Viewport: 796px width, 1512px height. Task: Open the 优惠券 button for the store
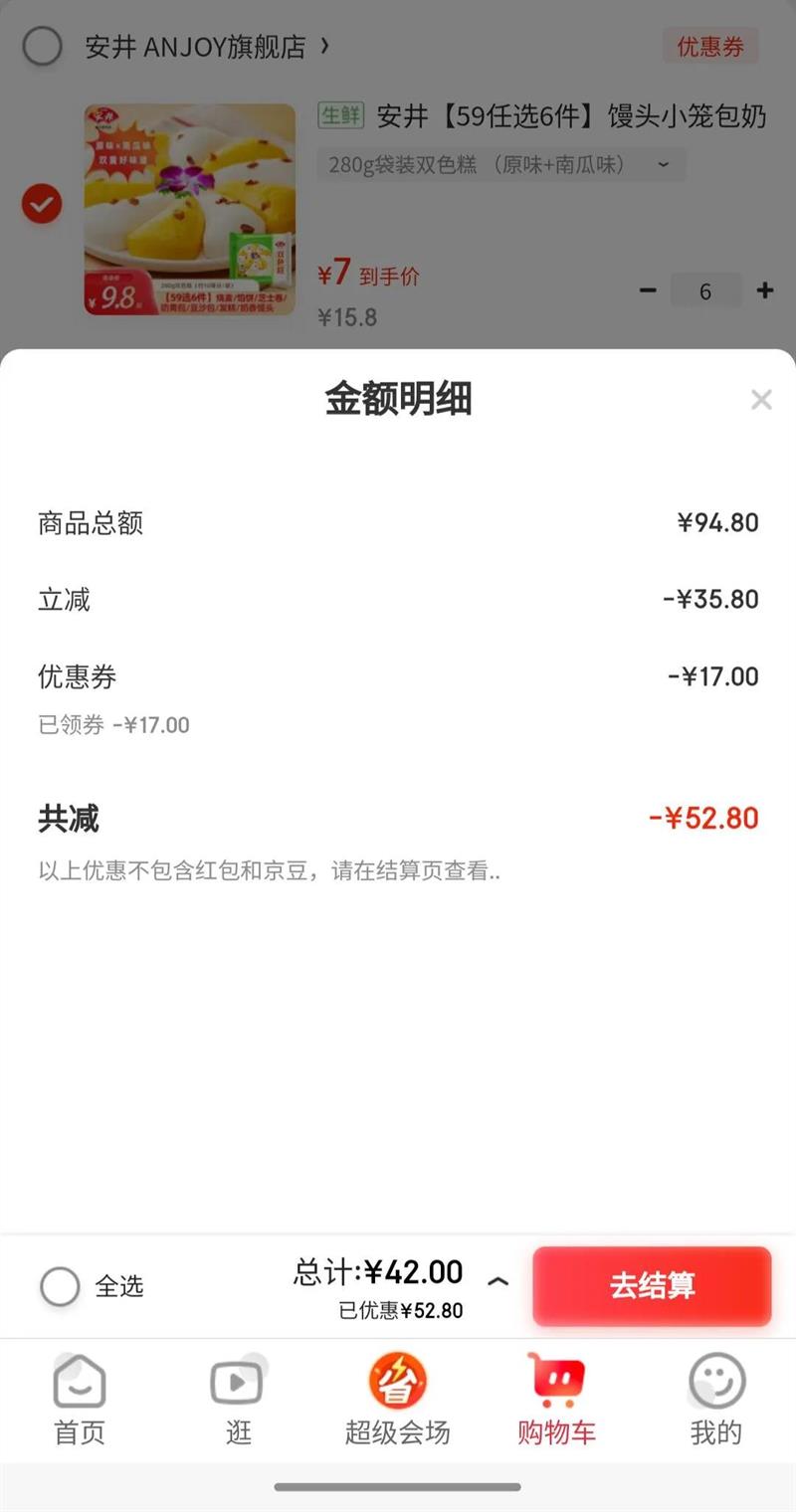[x=709, y=47]
